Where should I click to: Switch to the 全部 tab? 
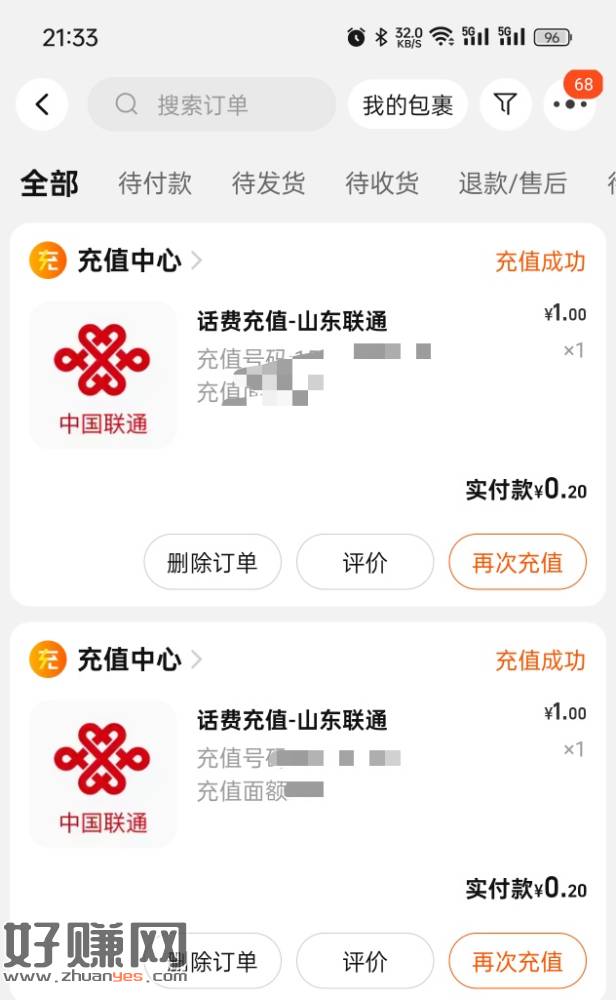[50, 184]
